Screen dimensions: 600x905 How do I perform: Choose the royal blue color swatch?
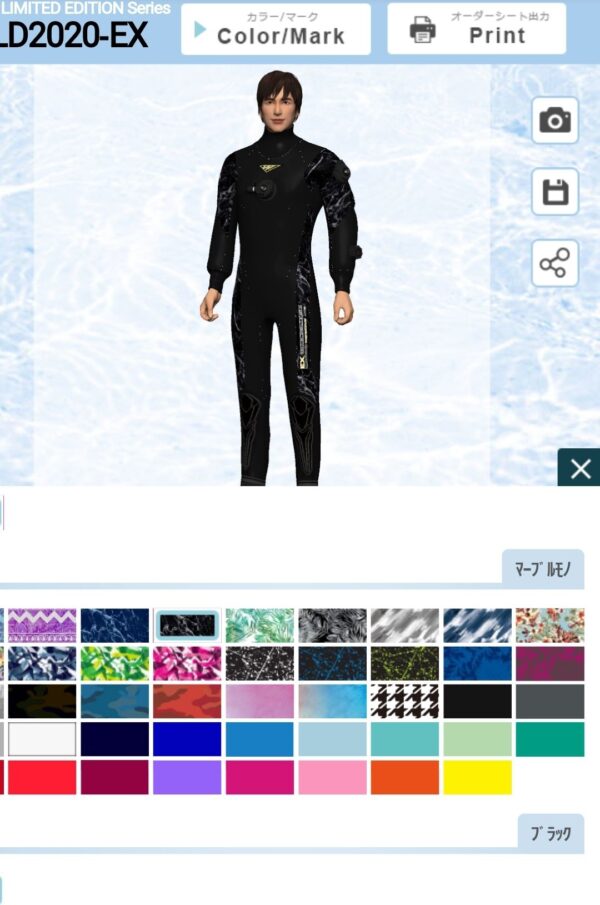(x=187, y=739)
